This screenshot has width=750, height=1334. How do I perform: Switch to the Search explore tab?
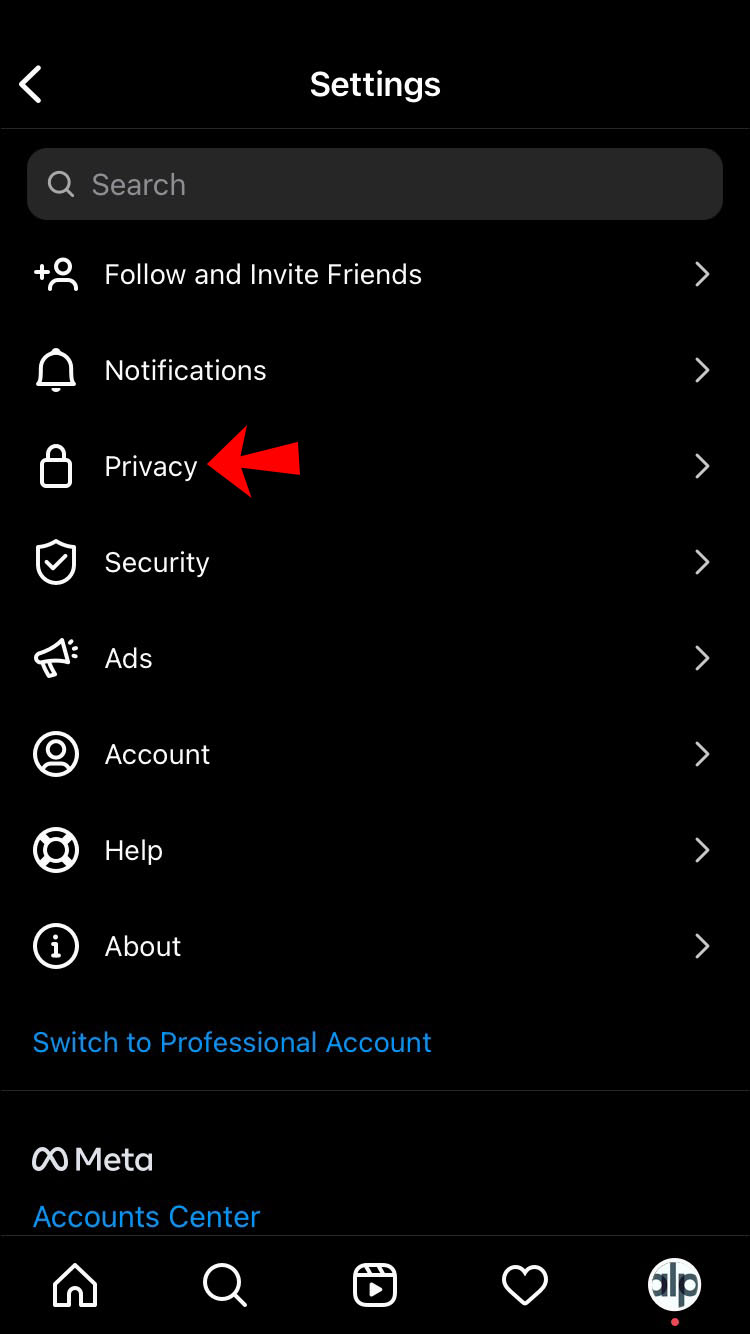225,1284
